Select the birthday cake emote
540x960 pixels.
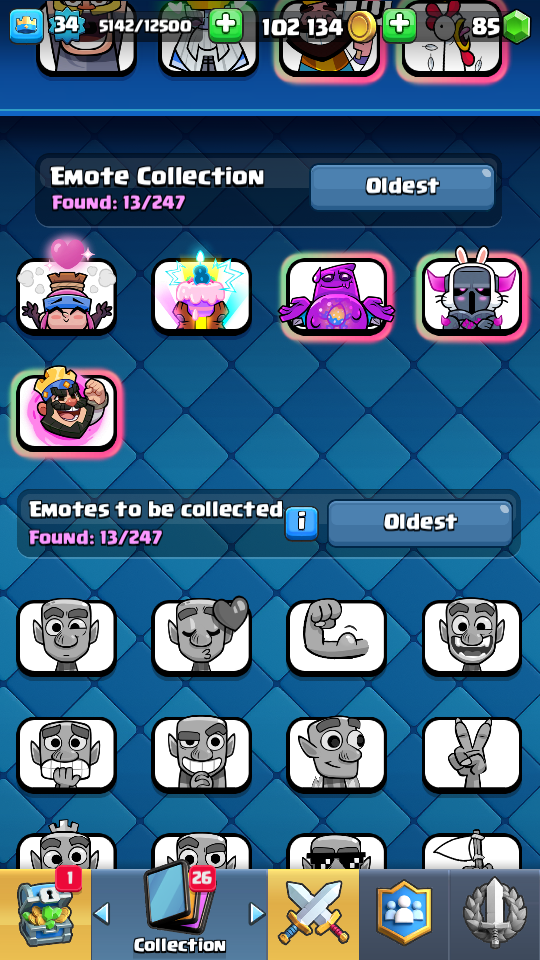click(201, 295)
